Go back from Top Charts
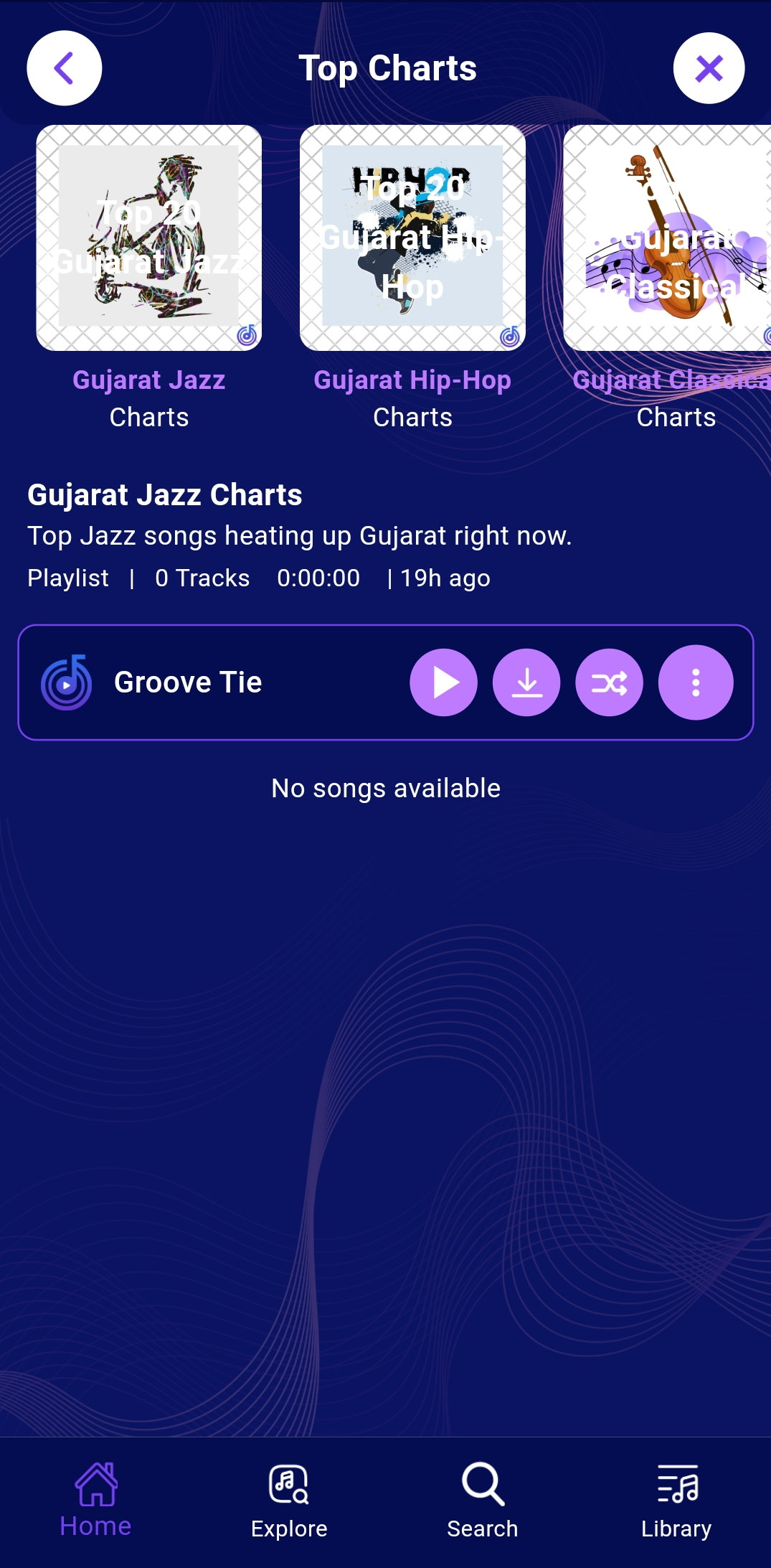771x1568 pixels. [x=65, y=68]
